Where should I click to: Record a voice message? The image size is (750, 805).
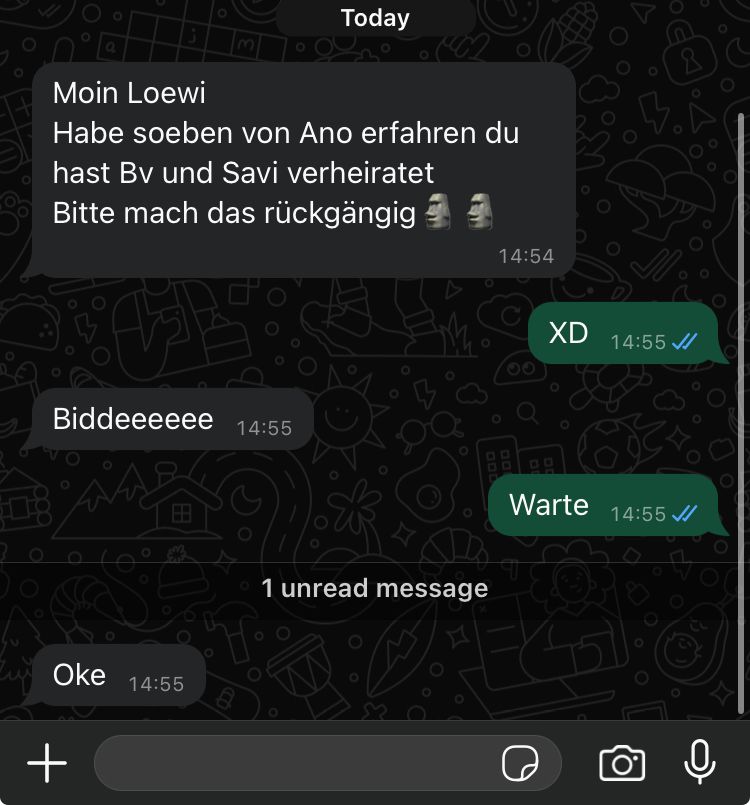pos(700,763)
